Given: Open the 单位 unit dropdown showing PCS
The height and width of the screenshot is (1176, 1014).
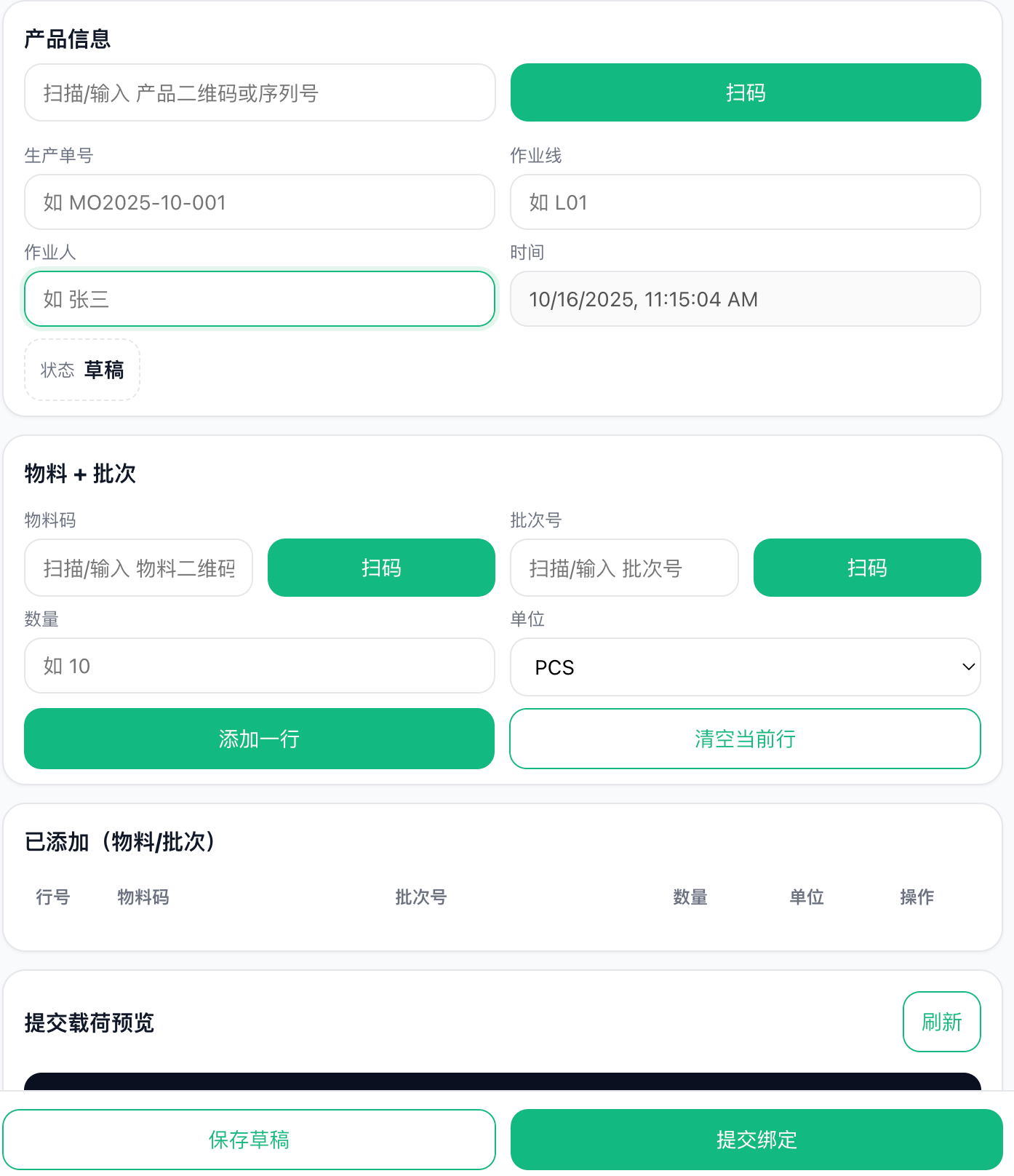Looking at the screenshot, I should pos(745,667).
